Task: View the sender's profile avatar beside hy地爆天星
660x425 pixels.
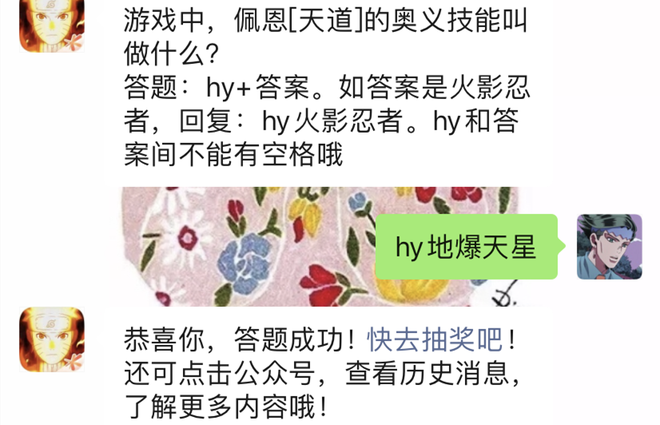Action: (609, 246)
